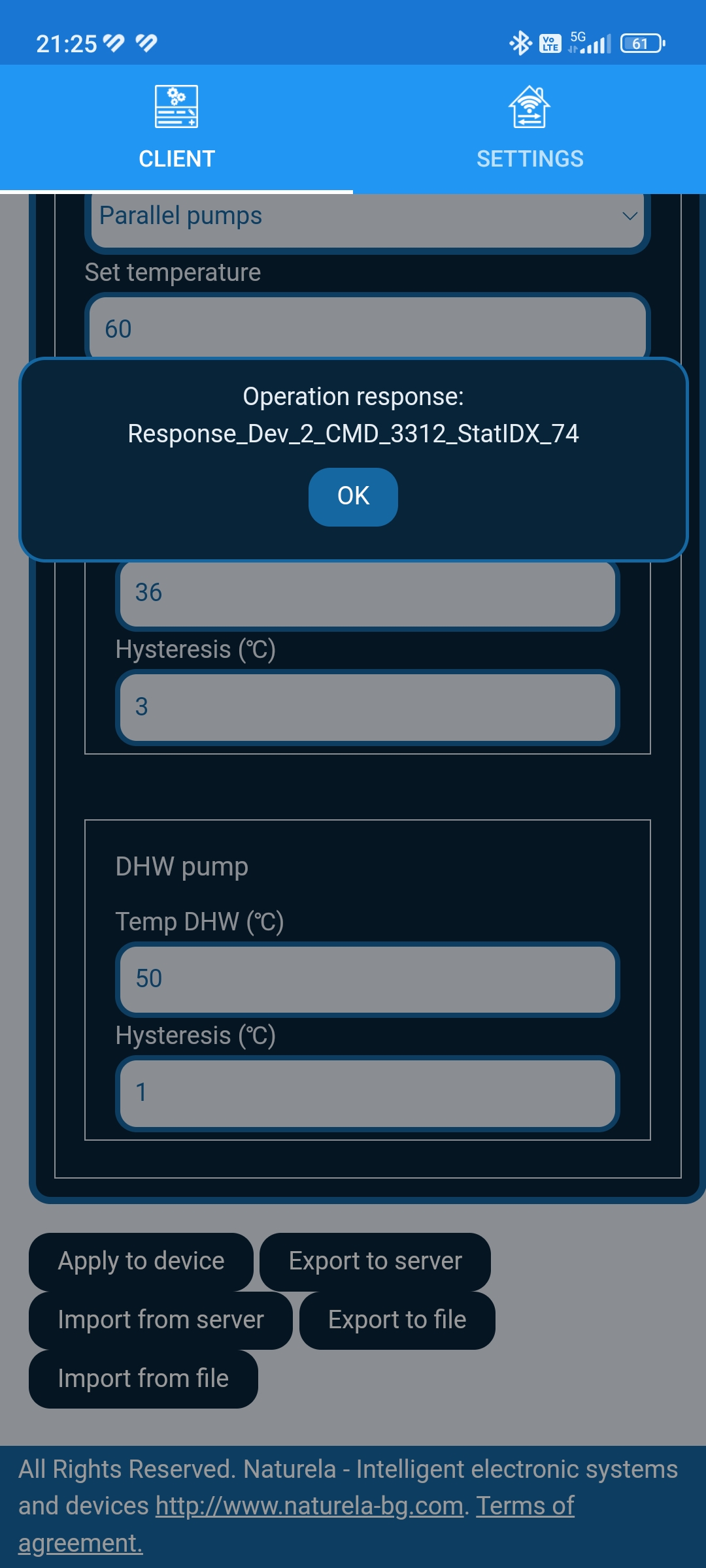Edit the field showing 36
The width and height of the screenshot is (706, 1568).
tap(367, 593)
